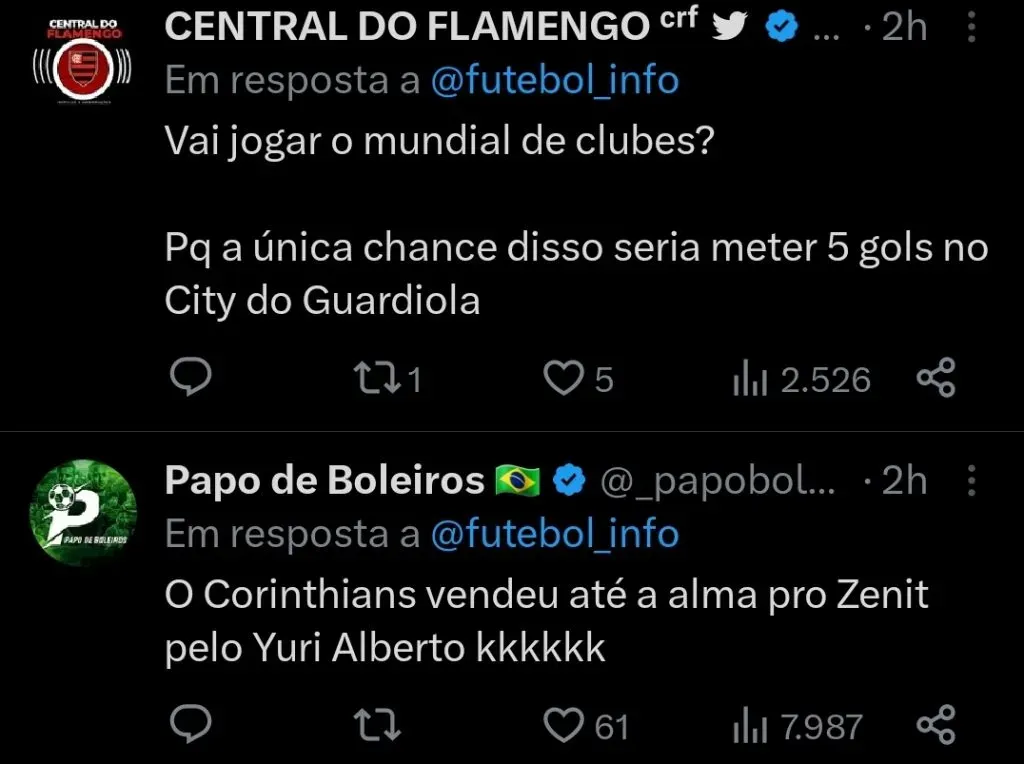View analytics of Papo de Boleiros tweet
Viewport: 1024px width, 764px height.
coord(749,726)
